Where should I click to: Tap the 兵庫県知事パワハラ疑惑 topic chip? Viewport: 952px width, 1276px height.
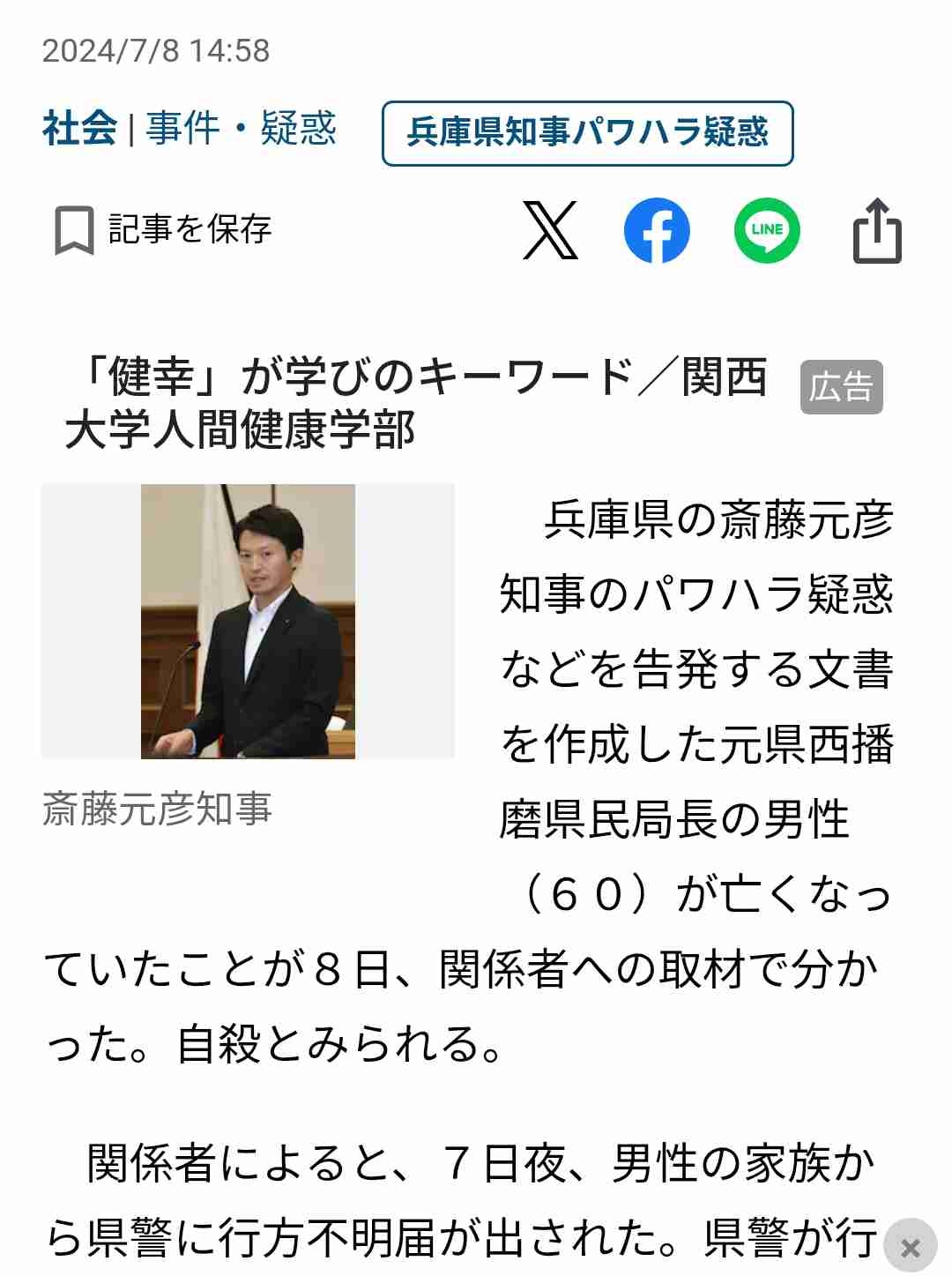(587, 133)
